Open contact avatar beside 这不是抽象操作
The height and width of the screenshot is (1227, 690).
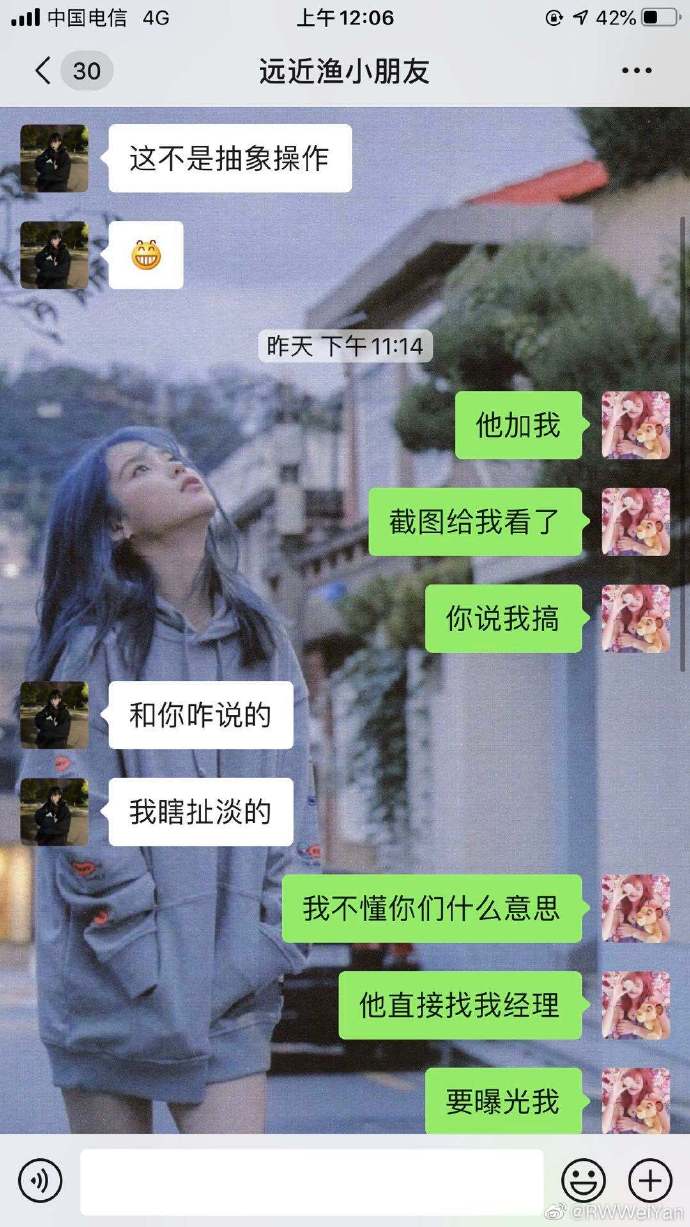pos(54,158)
